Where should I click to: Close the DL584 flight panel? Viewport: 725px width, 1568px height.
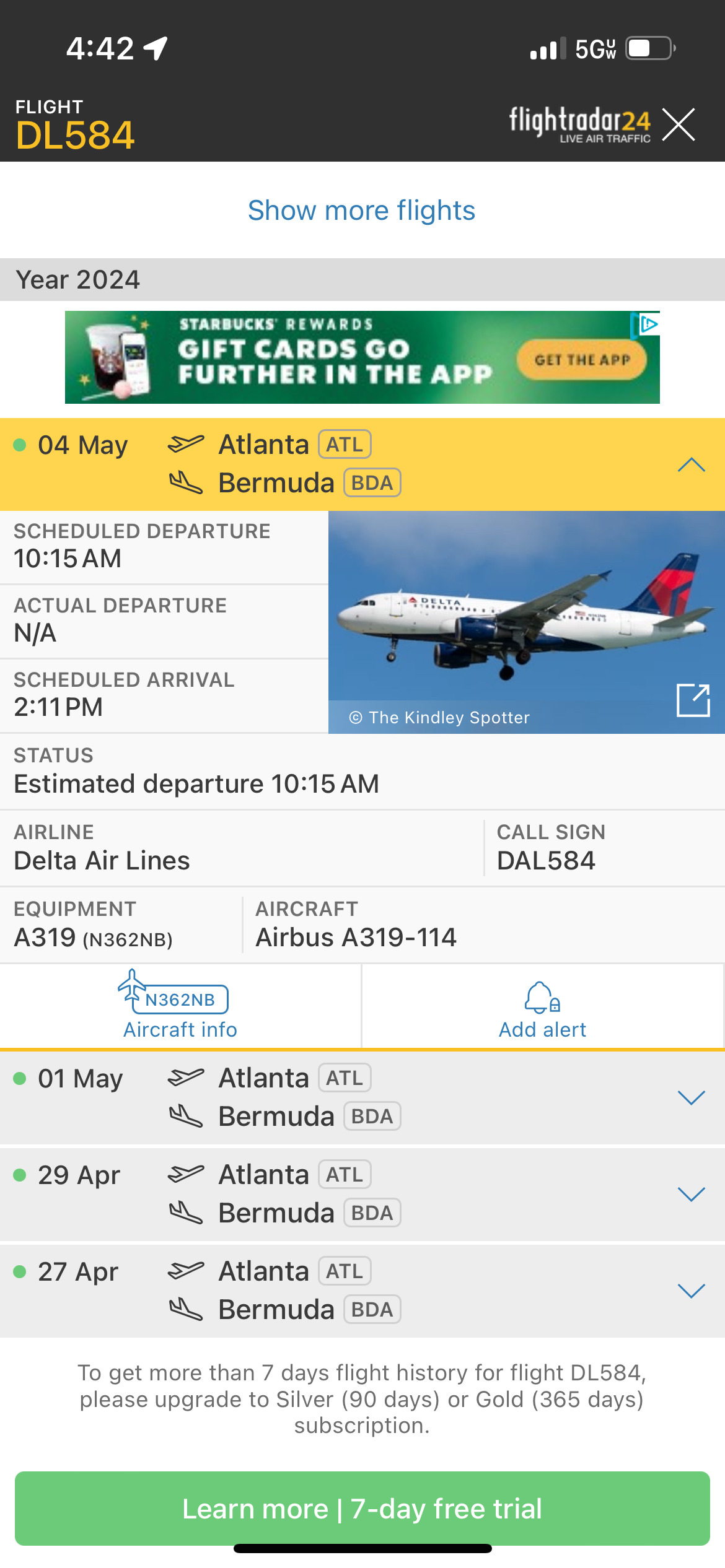(679, 124)
